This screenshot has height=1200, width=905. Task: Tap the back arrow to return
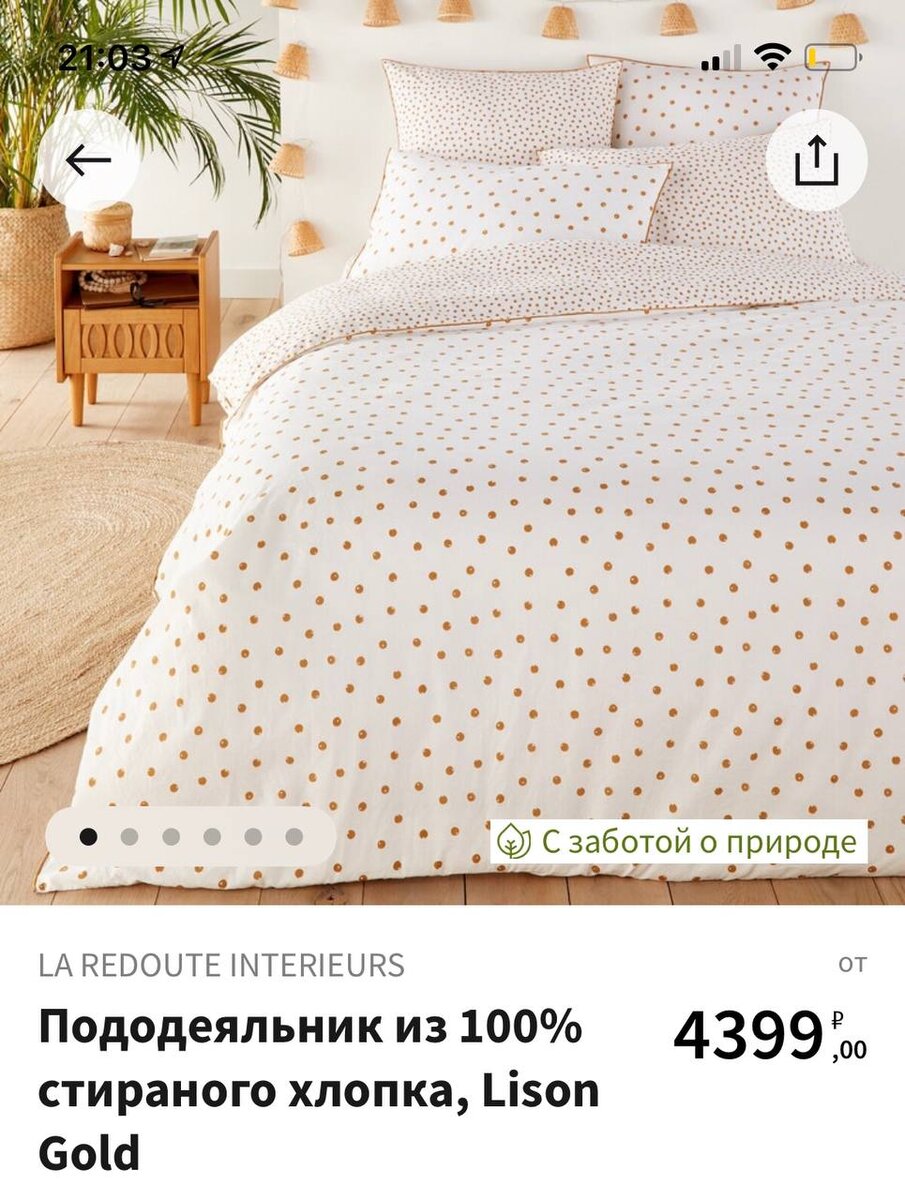[90, 158]
